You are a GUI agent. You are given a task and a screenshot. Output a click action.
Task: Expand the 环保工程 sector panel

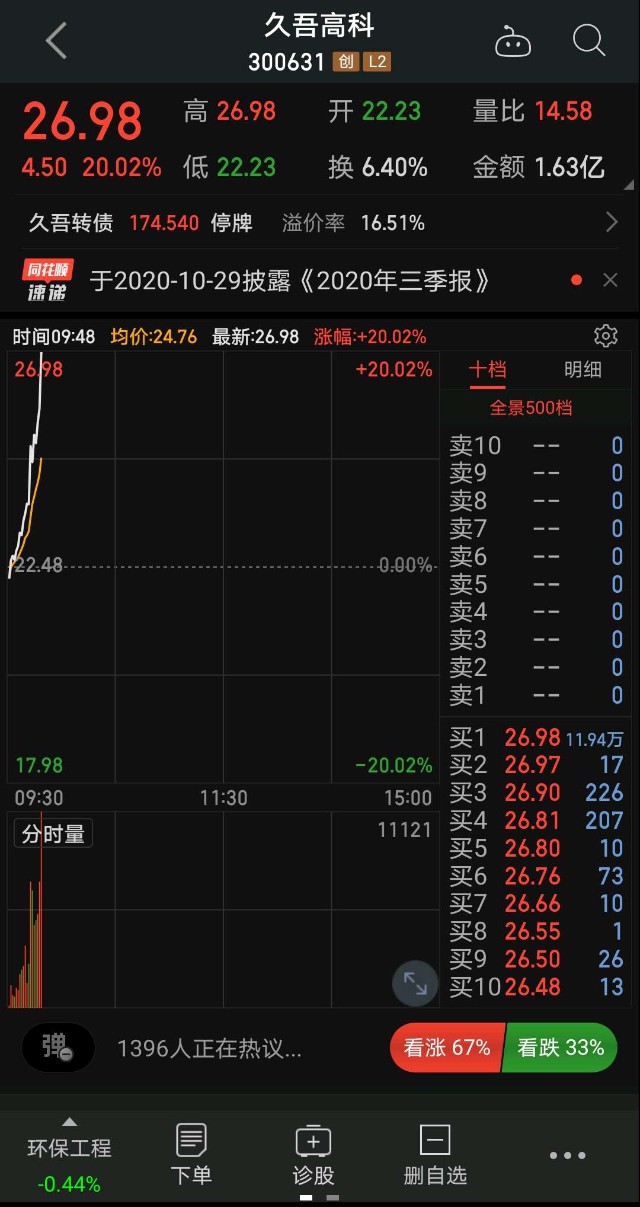point(69,1156)
